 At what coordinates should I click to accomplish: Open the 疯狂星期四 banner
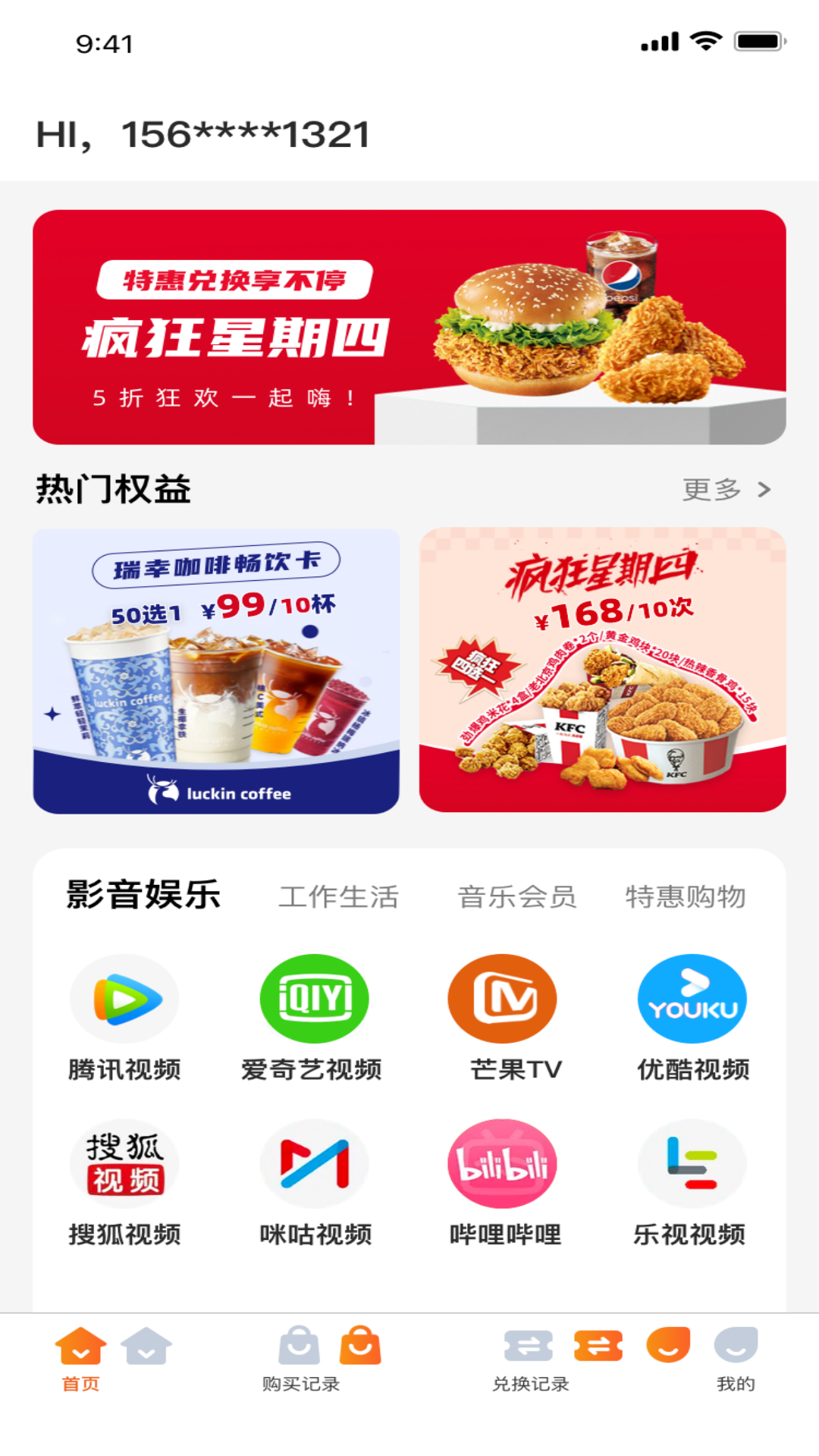tap(409, 328)
